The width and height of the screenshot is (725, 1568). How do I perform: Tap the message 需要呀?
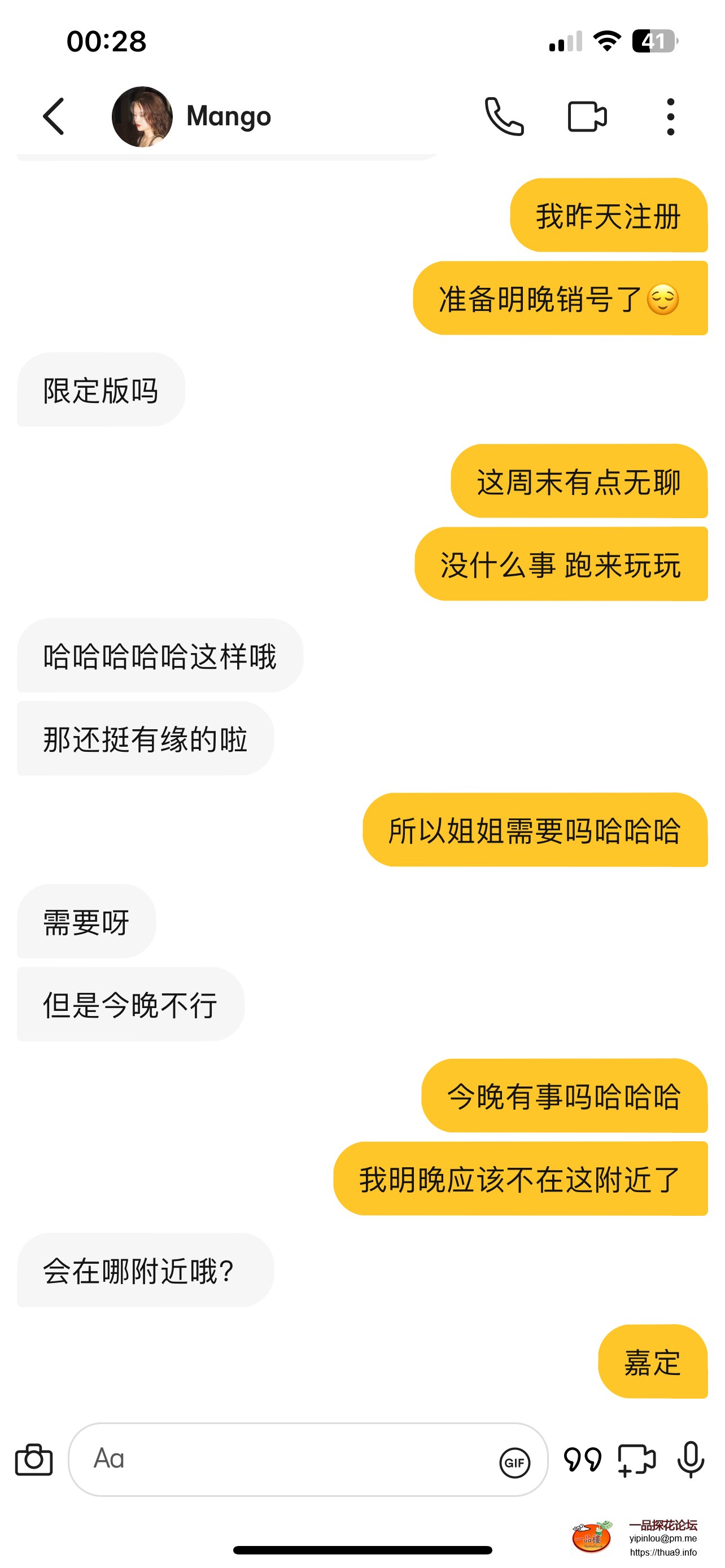click(x=85, y=921)
